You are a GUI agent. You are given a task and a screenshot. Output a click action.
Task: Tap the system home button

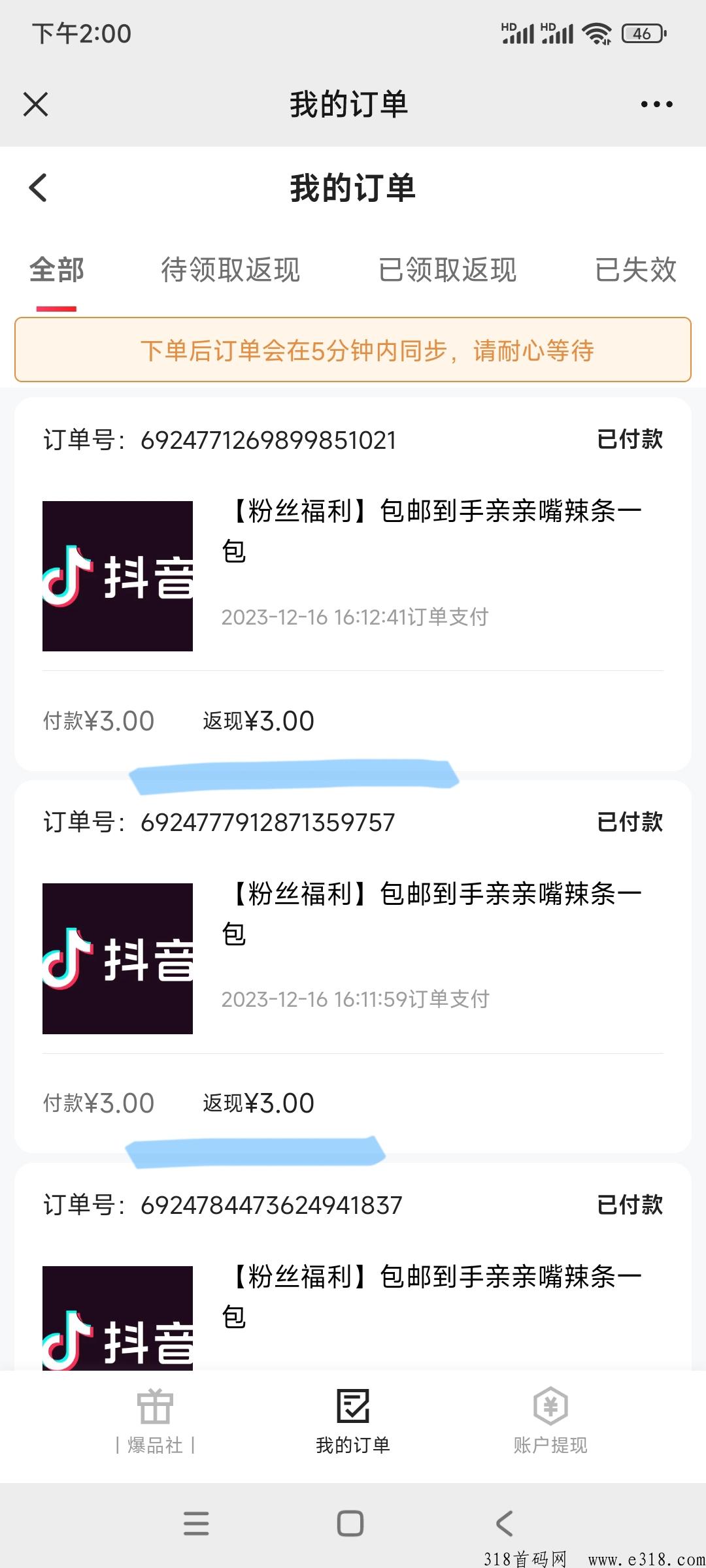(350, 1524)
